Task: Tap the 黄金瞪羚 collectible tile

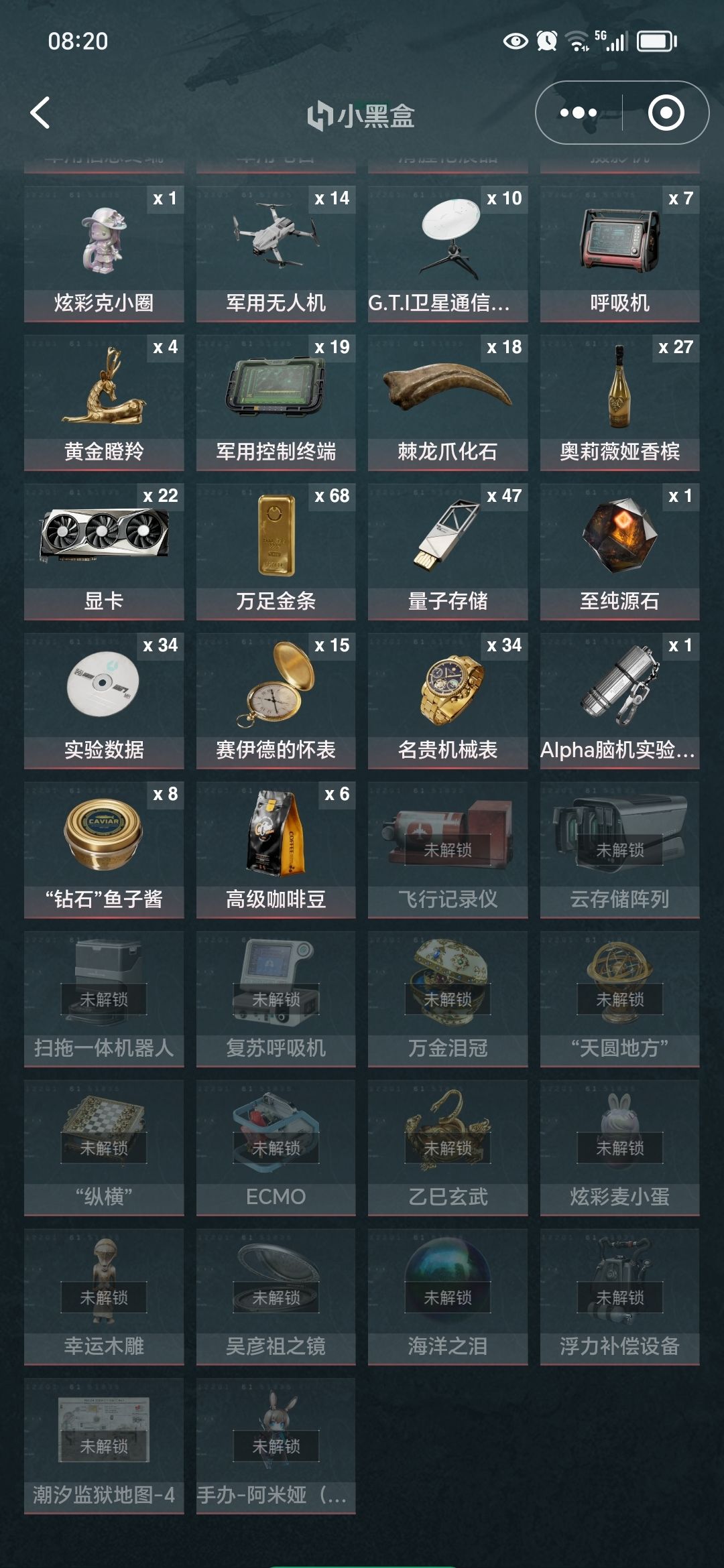Action: point(104,403)
